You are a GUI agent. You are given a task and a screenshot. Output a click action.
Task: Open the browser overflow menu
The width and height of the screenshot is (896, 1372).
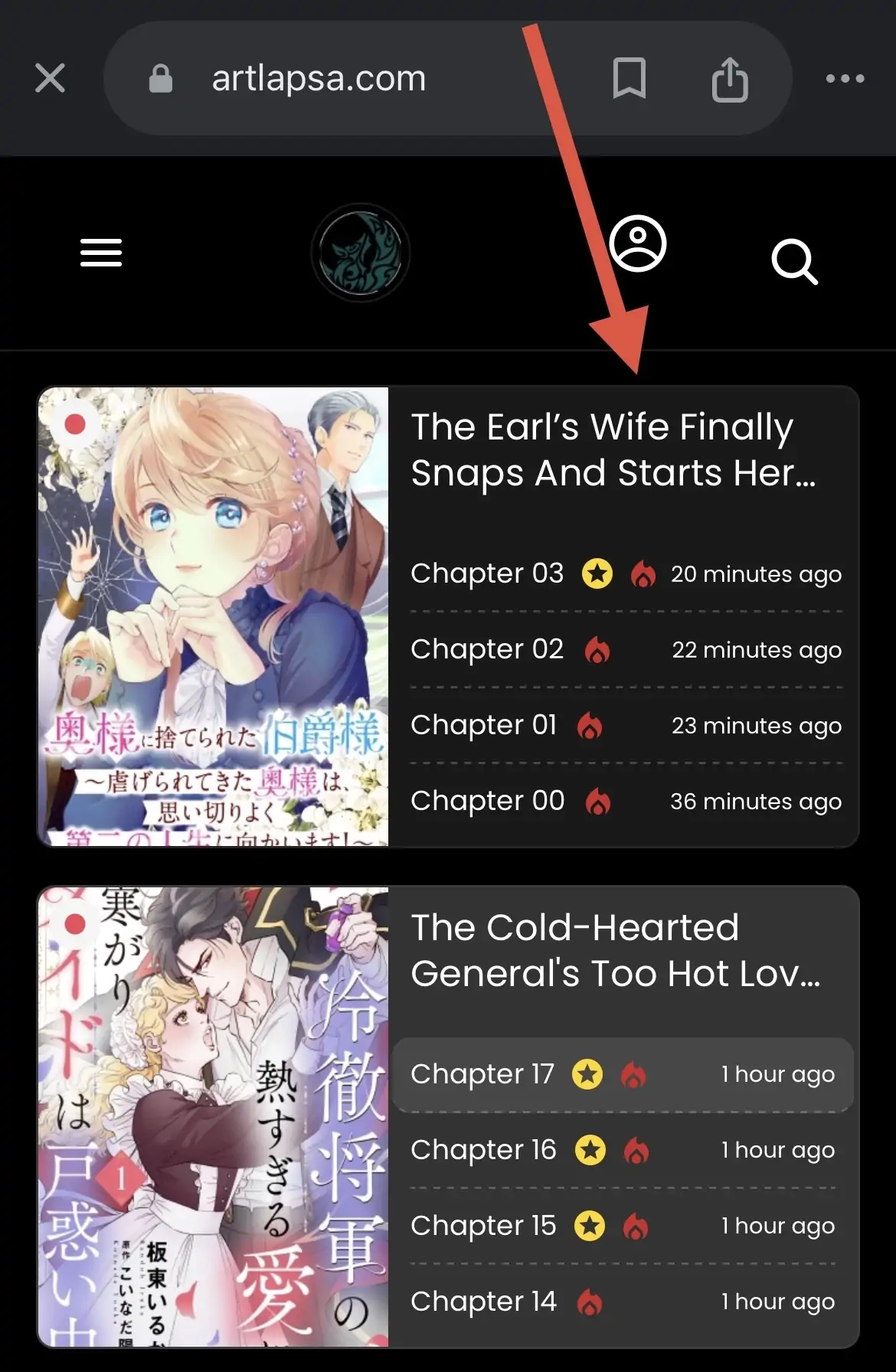845,78
